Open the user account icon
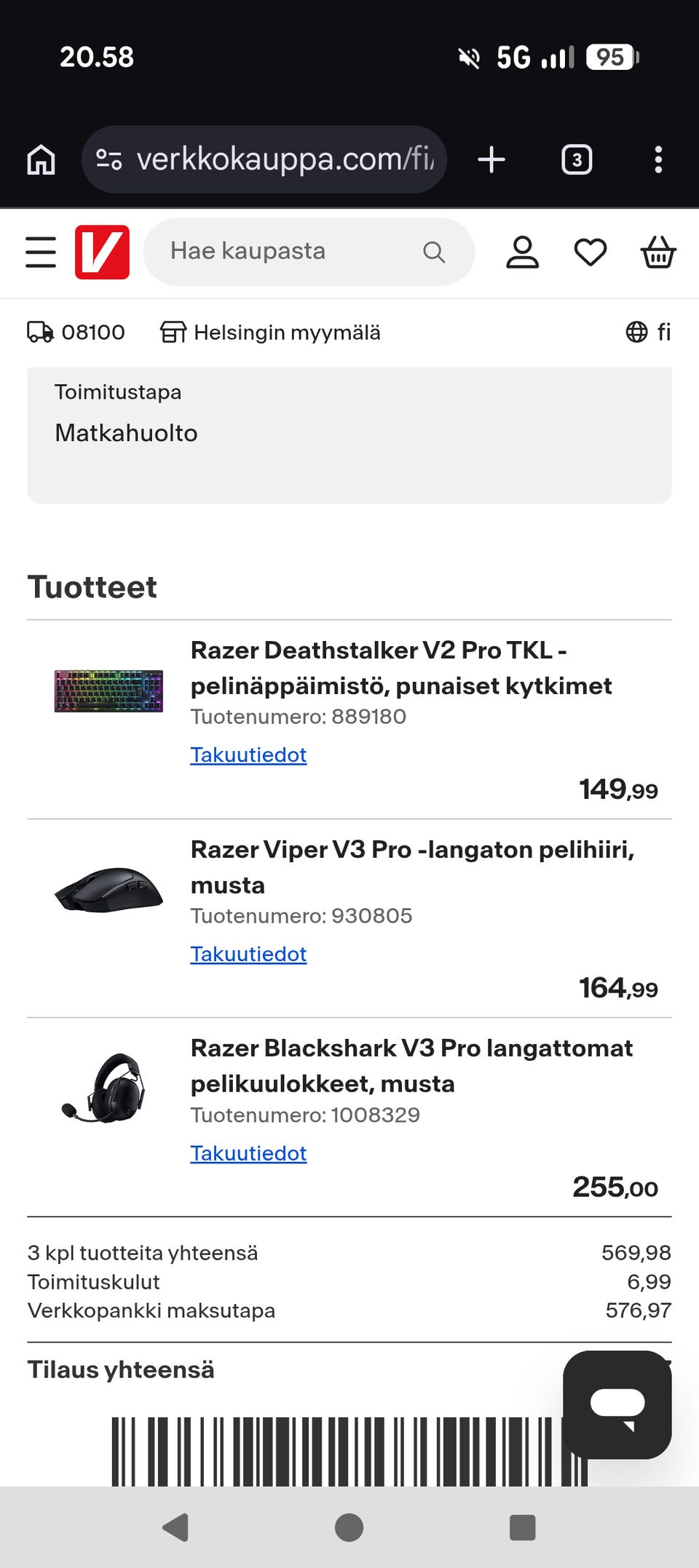 pyautogui.click(x=522, y=252)
